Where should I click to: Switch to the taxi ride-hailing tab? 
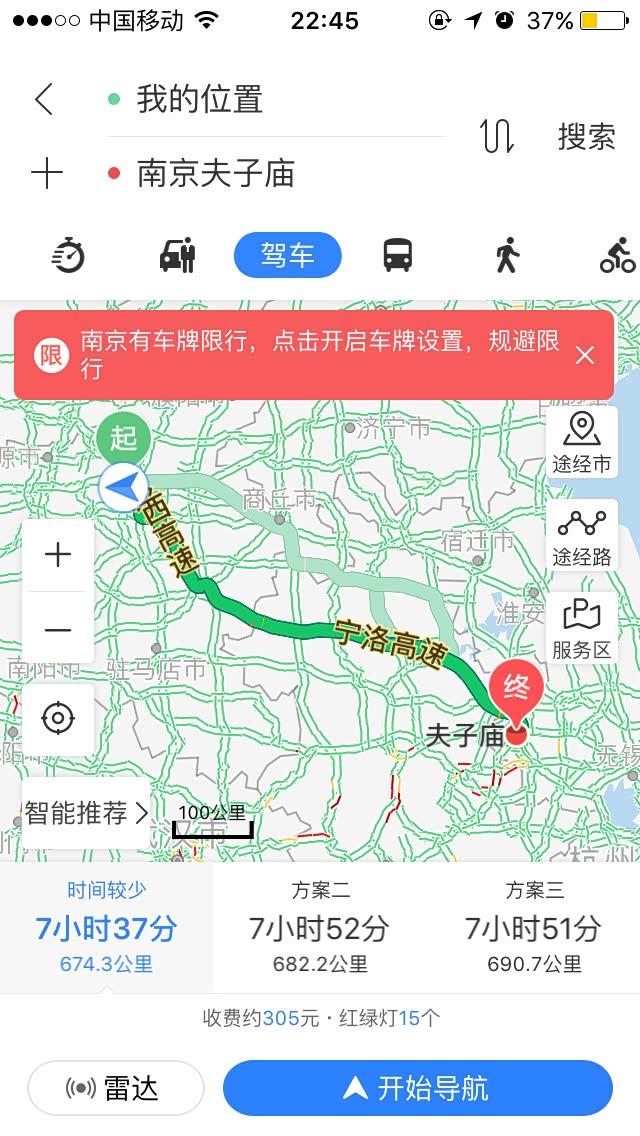pyautogui.click(x=178, y=256)
